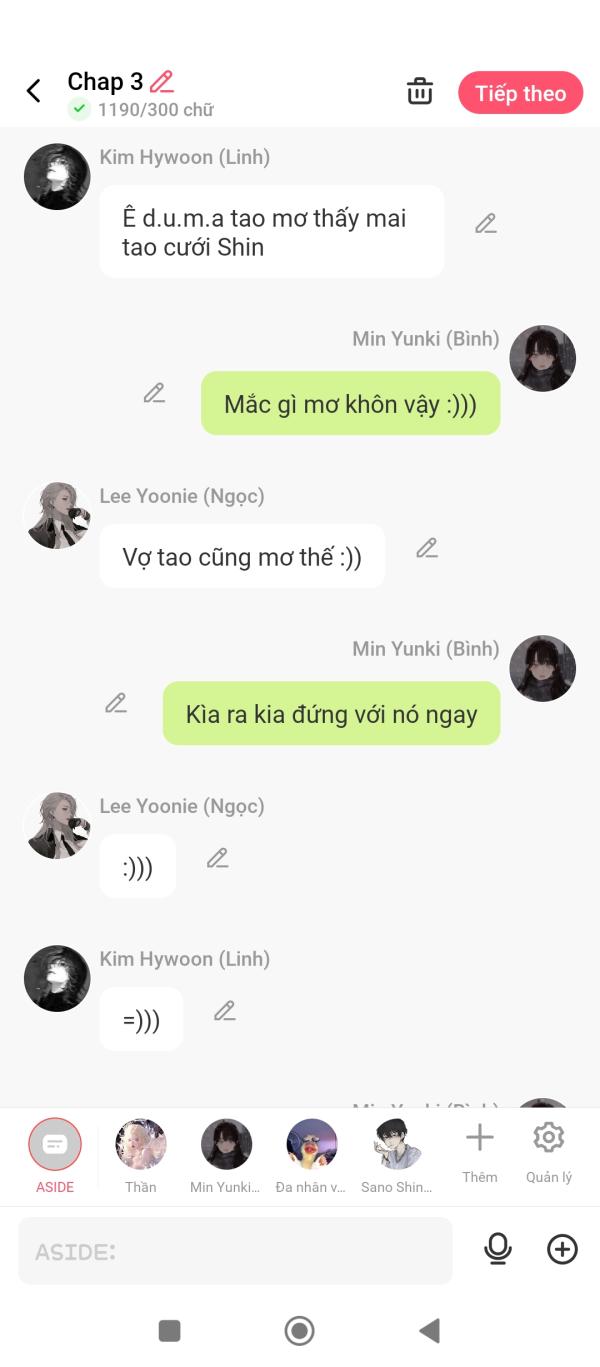Viewport: 600px width, 1367px height.
Task: Edit message "Vợ tao cũng mơ thế :))"
Action: coord(427,548)
